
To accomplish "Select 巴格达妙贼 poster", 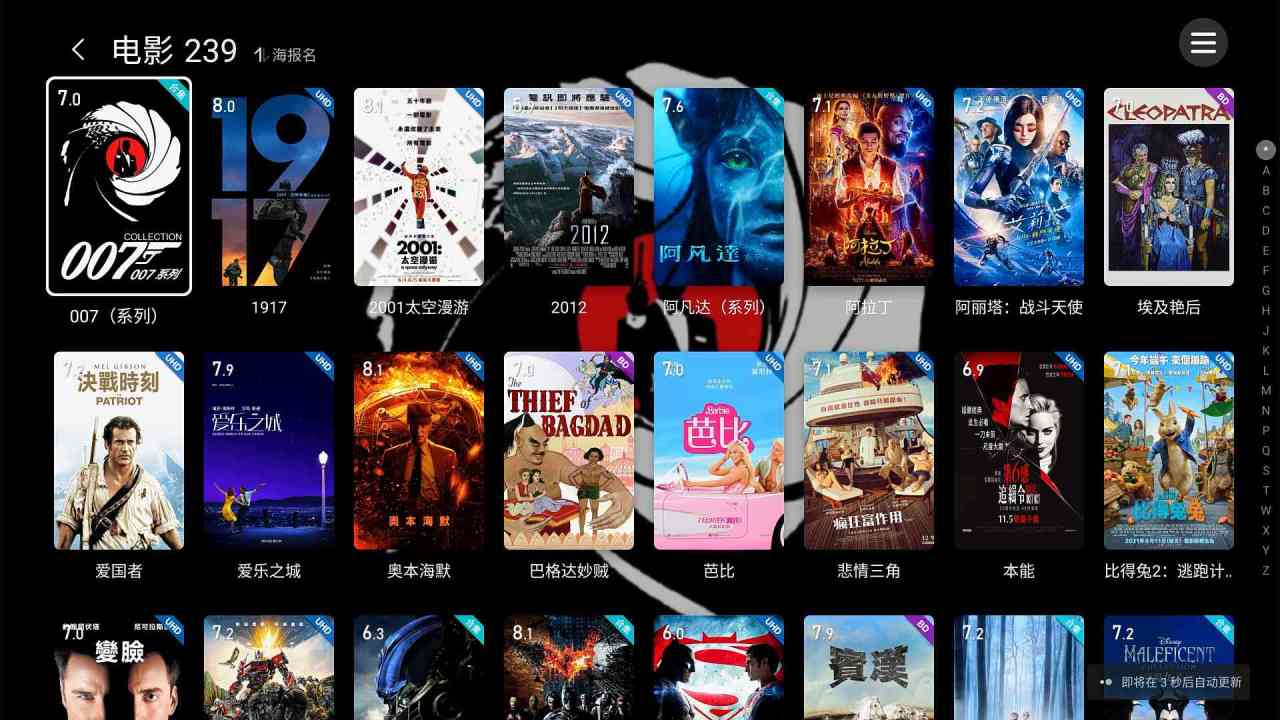I will [x=569, y=451].
